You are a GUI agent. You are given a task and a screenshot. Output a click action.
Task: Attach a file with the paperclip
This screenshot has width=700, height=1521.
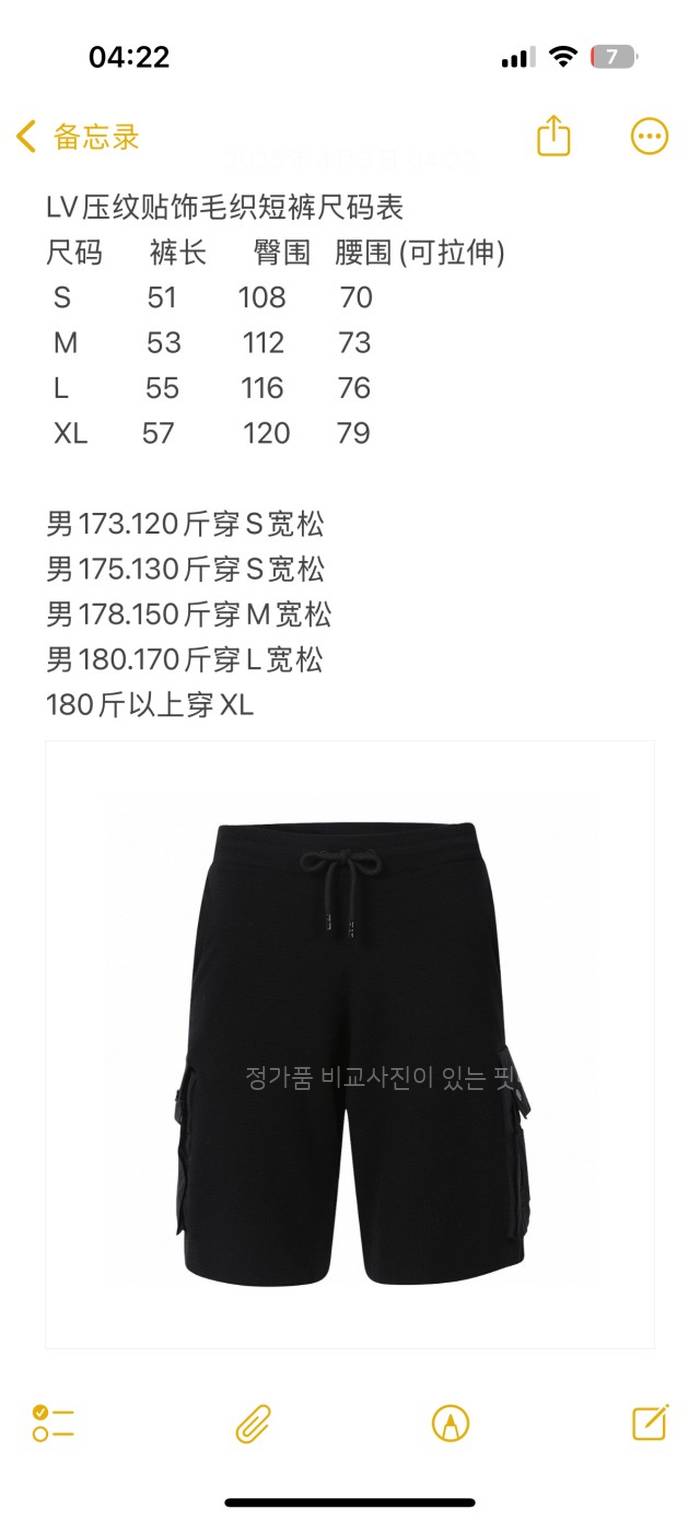pos(254,1422)
